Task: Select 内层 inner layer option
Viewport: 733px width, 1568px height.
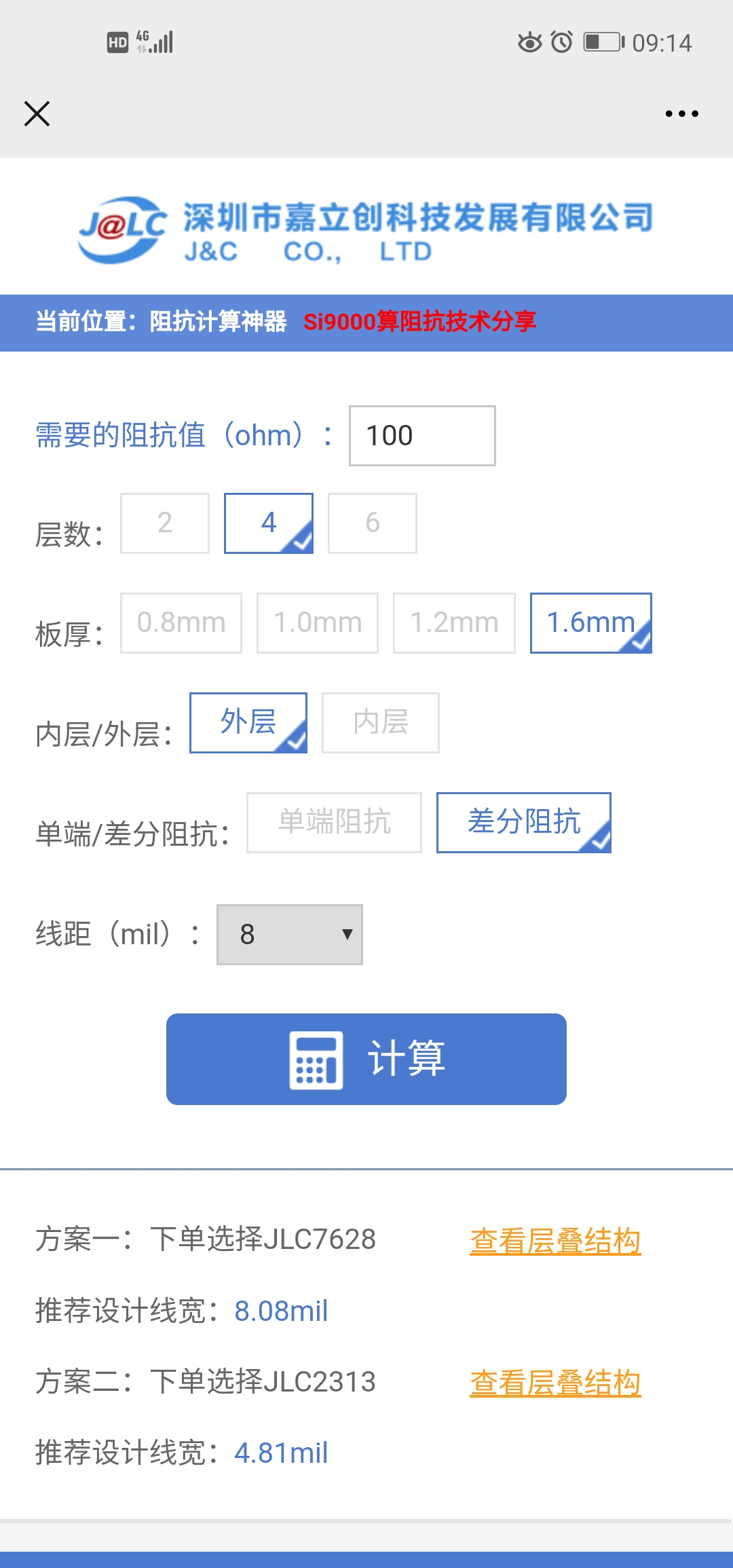Action: 381,723
